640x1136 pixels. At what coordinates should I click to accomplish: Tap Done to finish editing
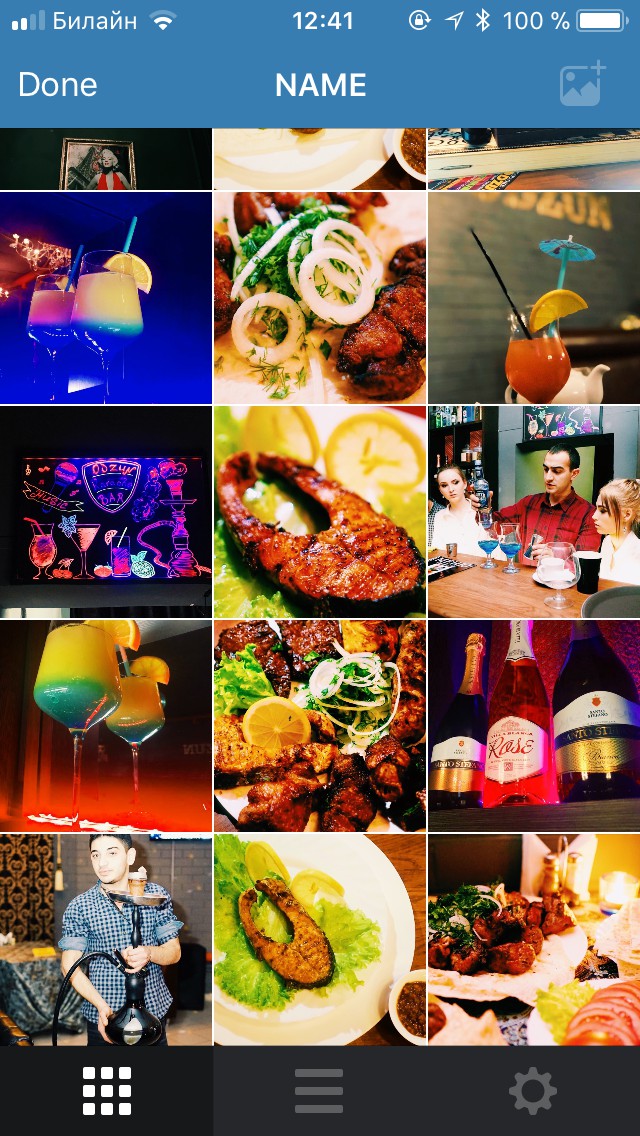click(x=58, y=85)
